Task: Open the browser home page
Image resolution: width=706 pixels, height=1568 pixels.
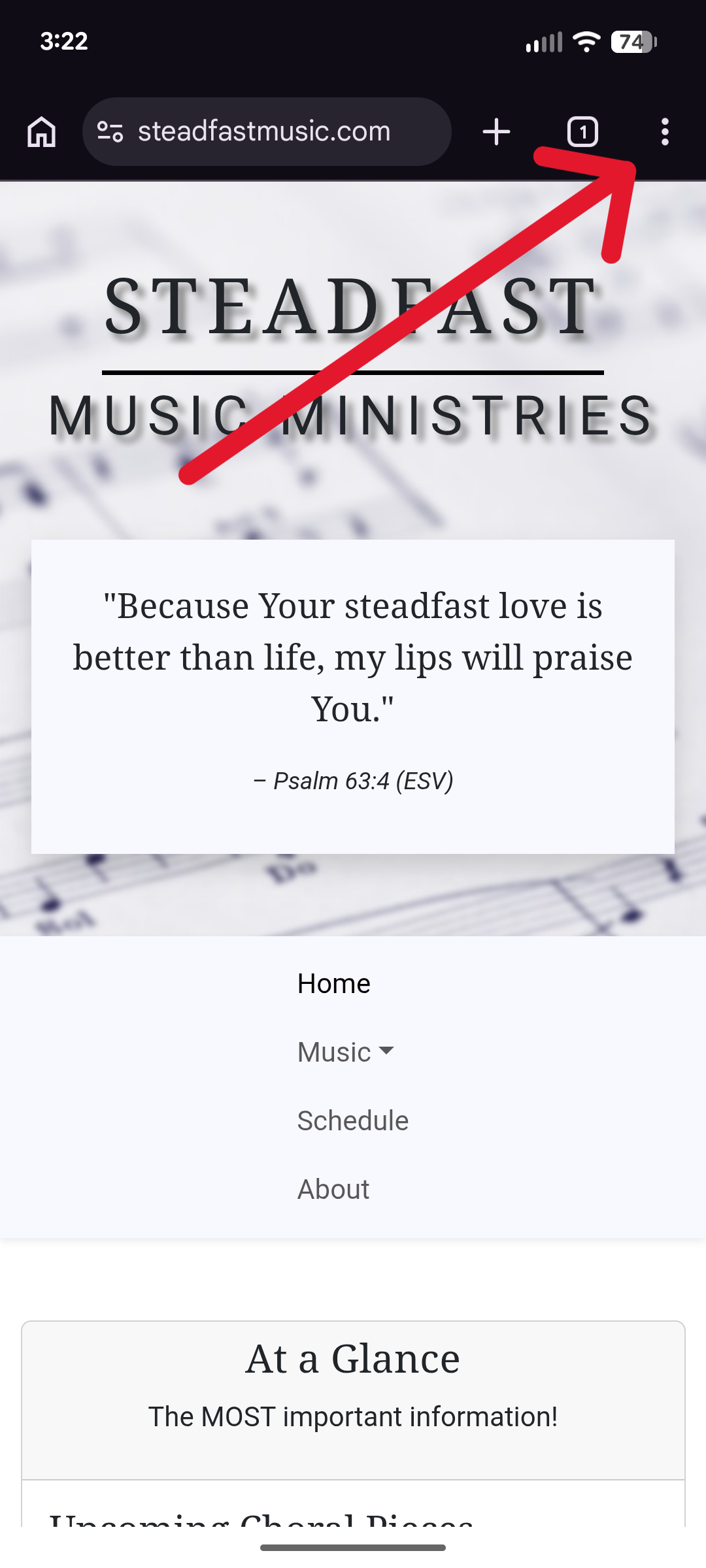Action: click(x=41, y=132)
